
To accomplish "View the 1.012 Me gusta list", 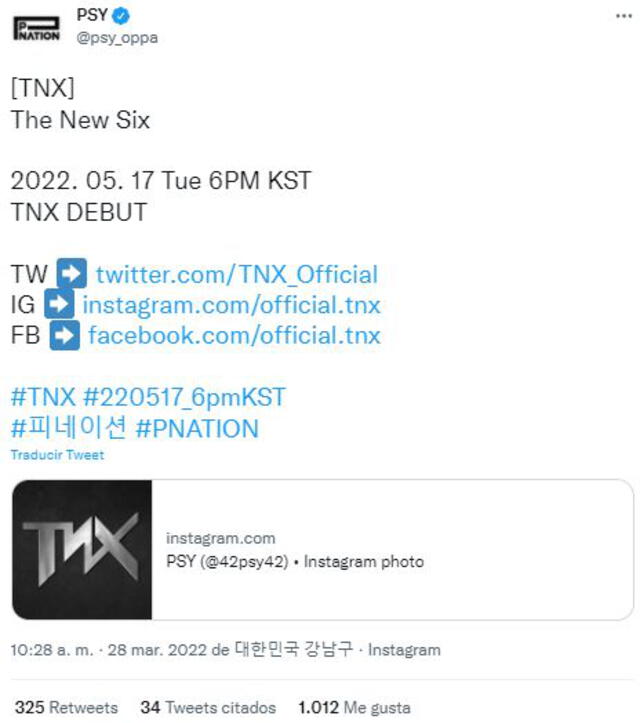I will point(354,707).
